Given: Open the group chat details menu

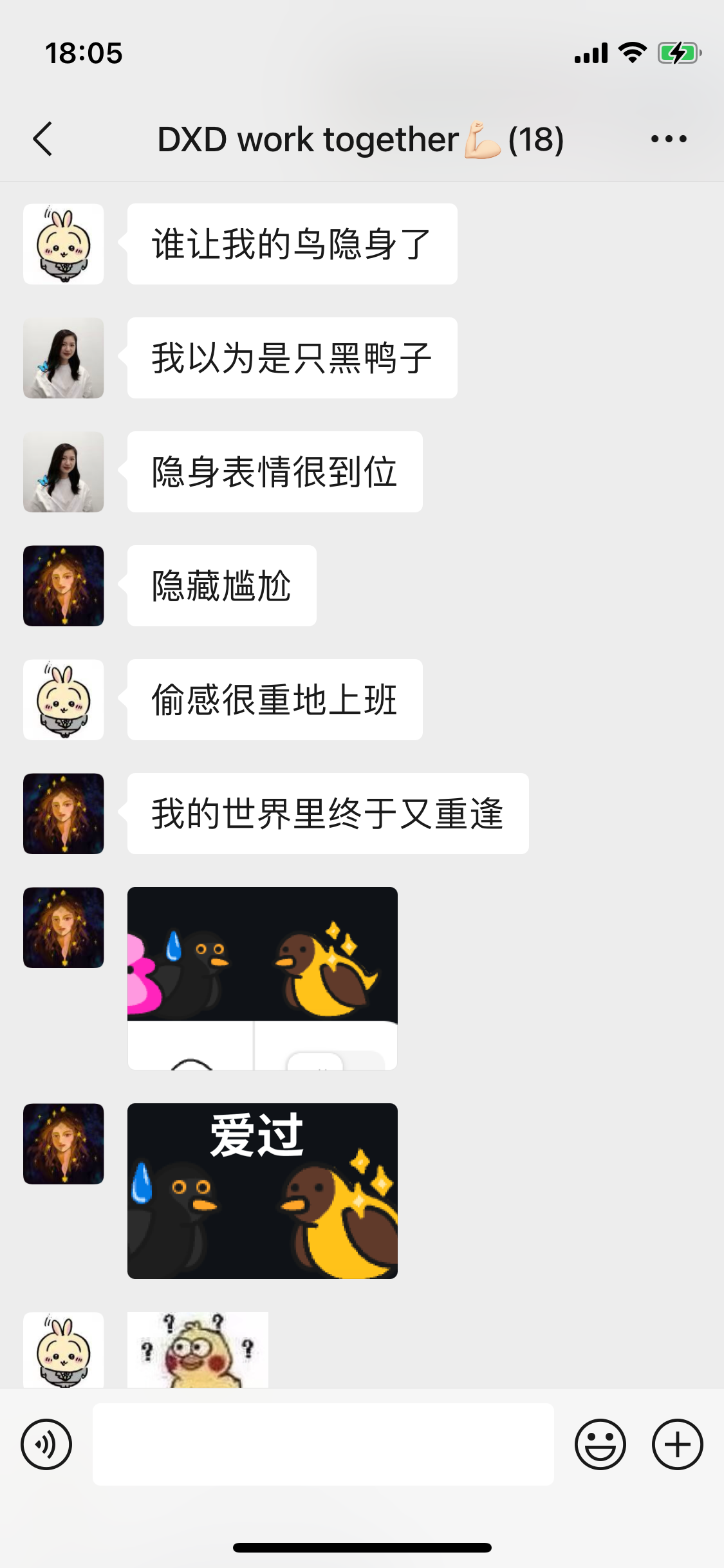Looking at the screenshot, I should click(x=669, y=139).
